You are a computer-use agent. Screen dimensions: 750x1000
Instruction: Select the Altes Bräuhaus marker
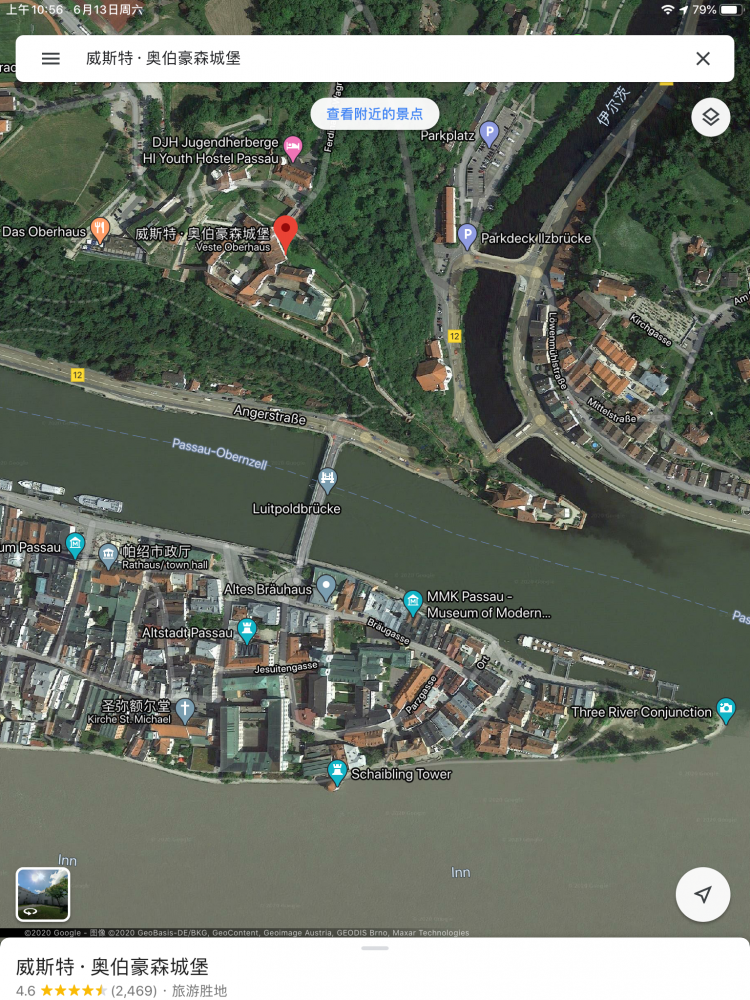(x=325, y=587)
